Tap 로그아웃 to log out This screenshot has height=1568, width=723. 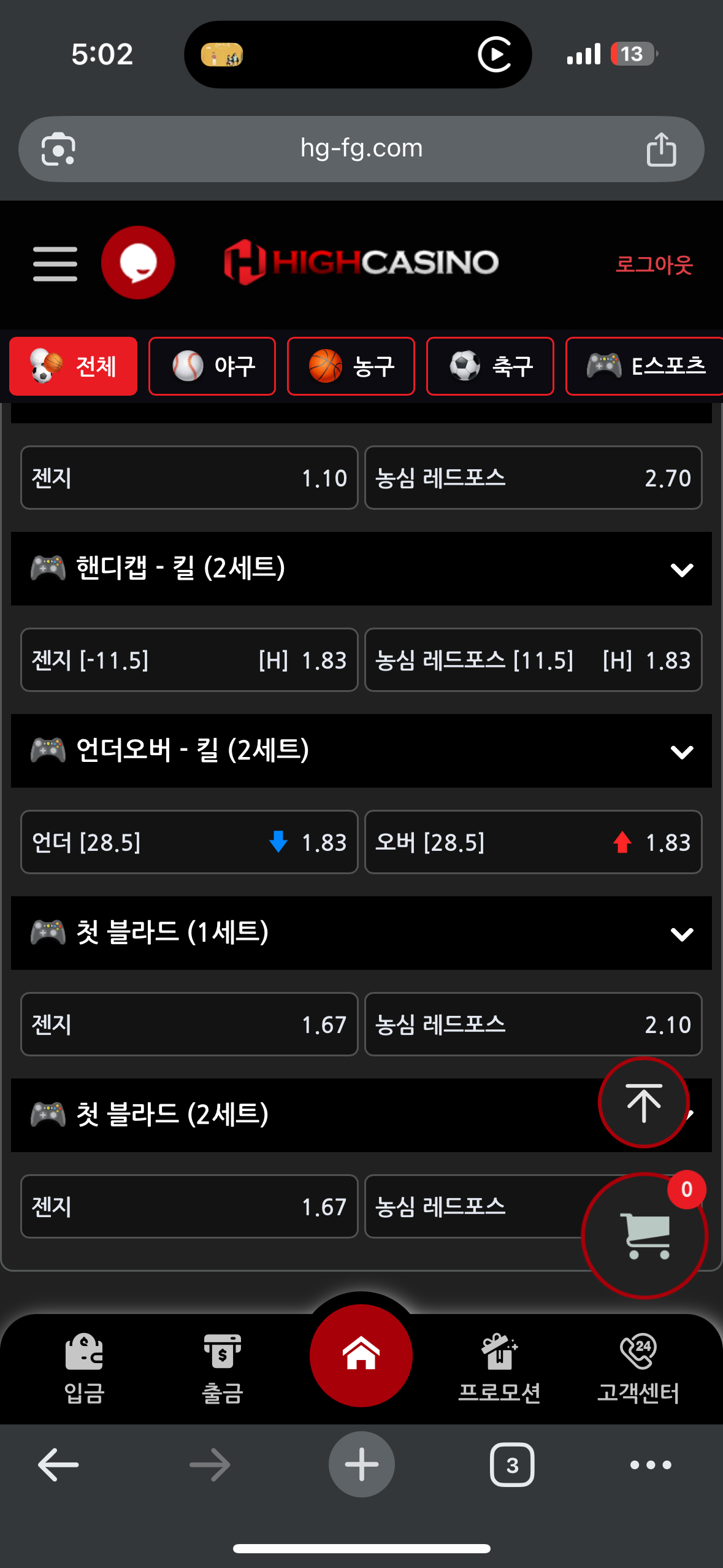[x=654, y=264]
